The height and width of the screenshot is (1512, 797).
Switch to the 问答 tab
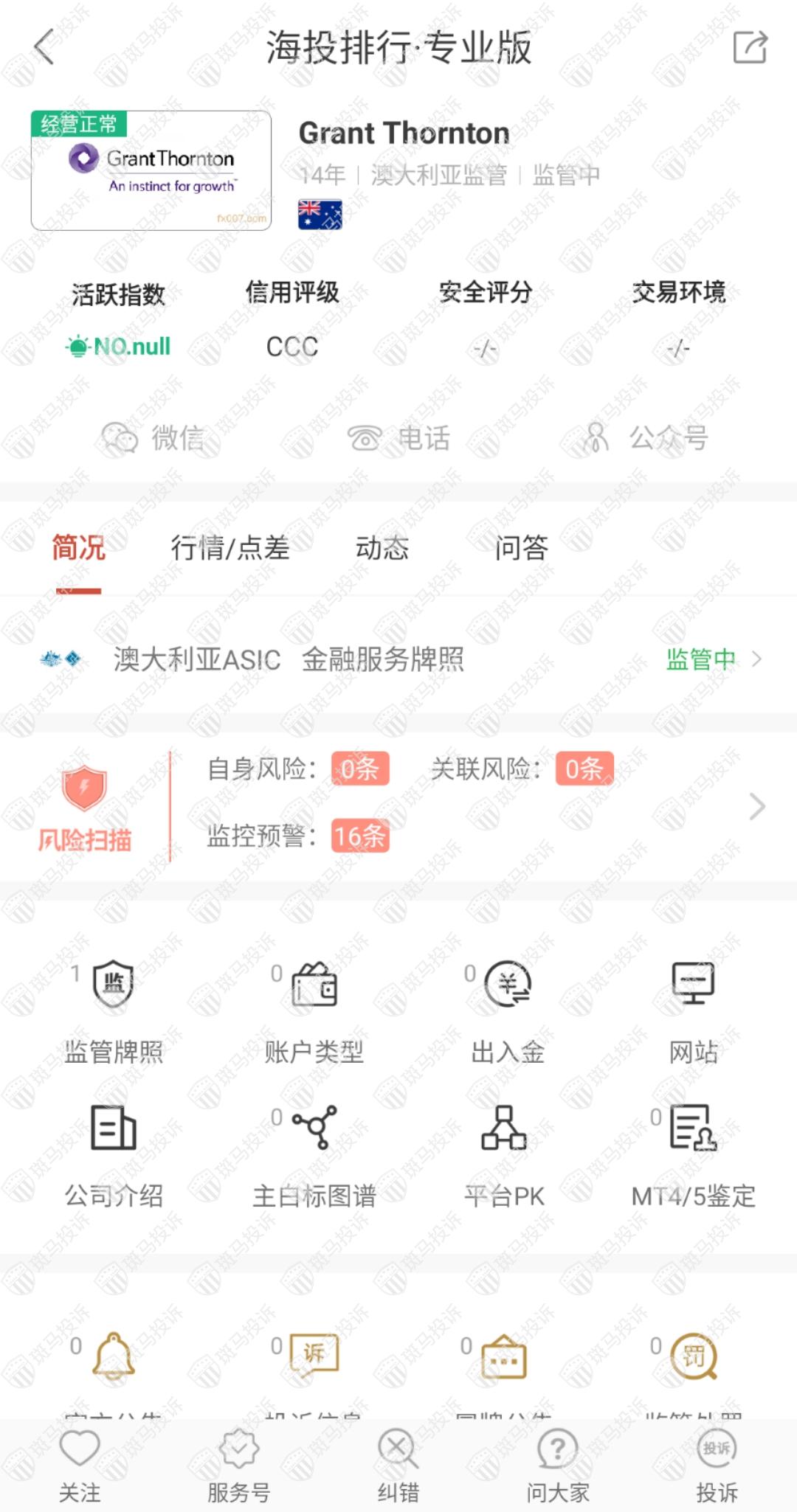tap(521, 548)
